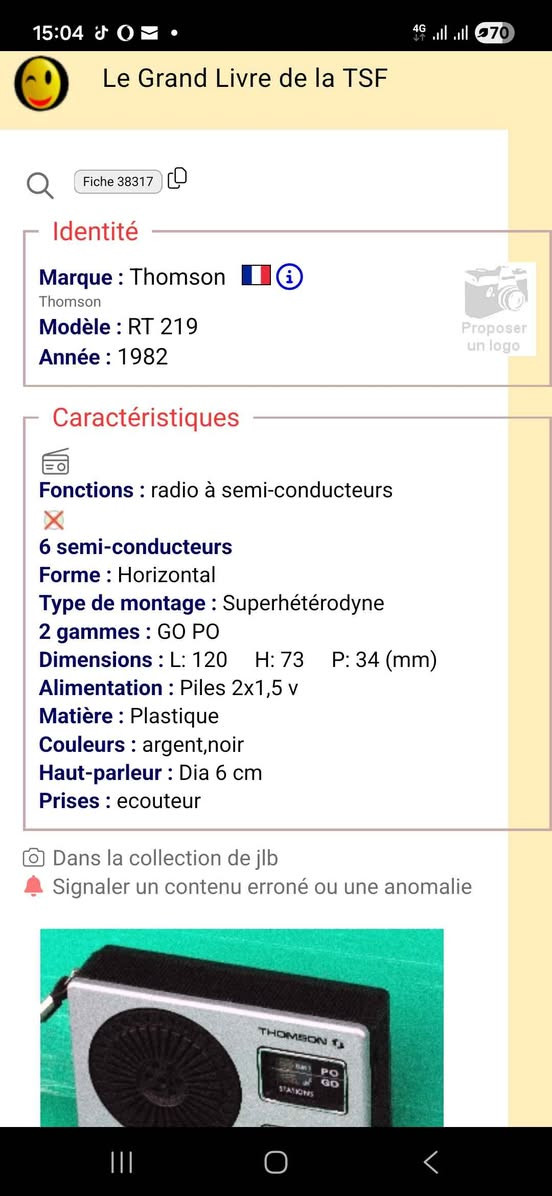Open the smiley logo in the header
This screenshot has height=1196, width=552.
coord(42,83)
